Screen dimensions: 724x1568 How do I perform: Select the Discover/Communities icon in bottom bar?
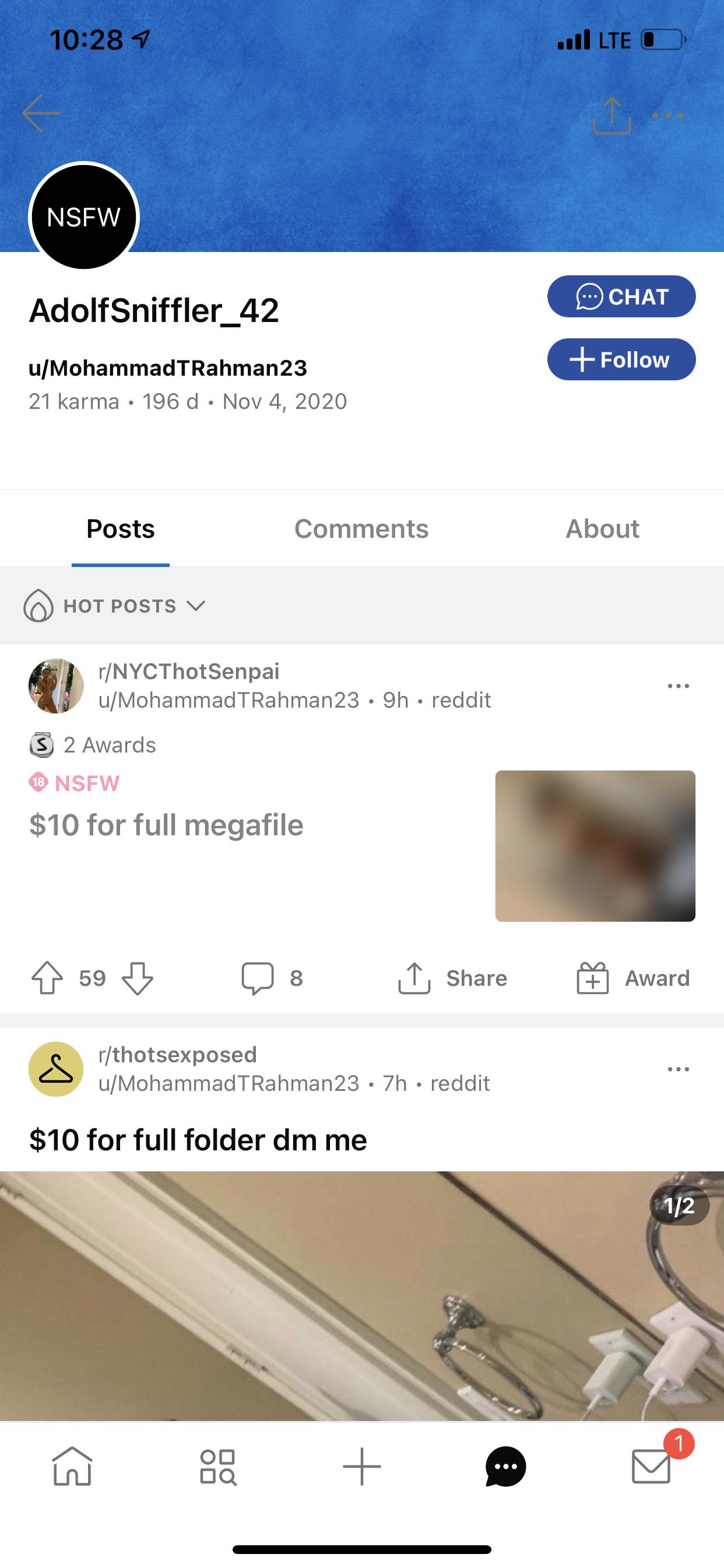pos(217,1465)
